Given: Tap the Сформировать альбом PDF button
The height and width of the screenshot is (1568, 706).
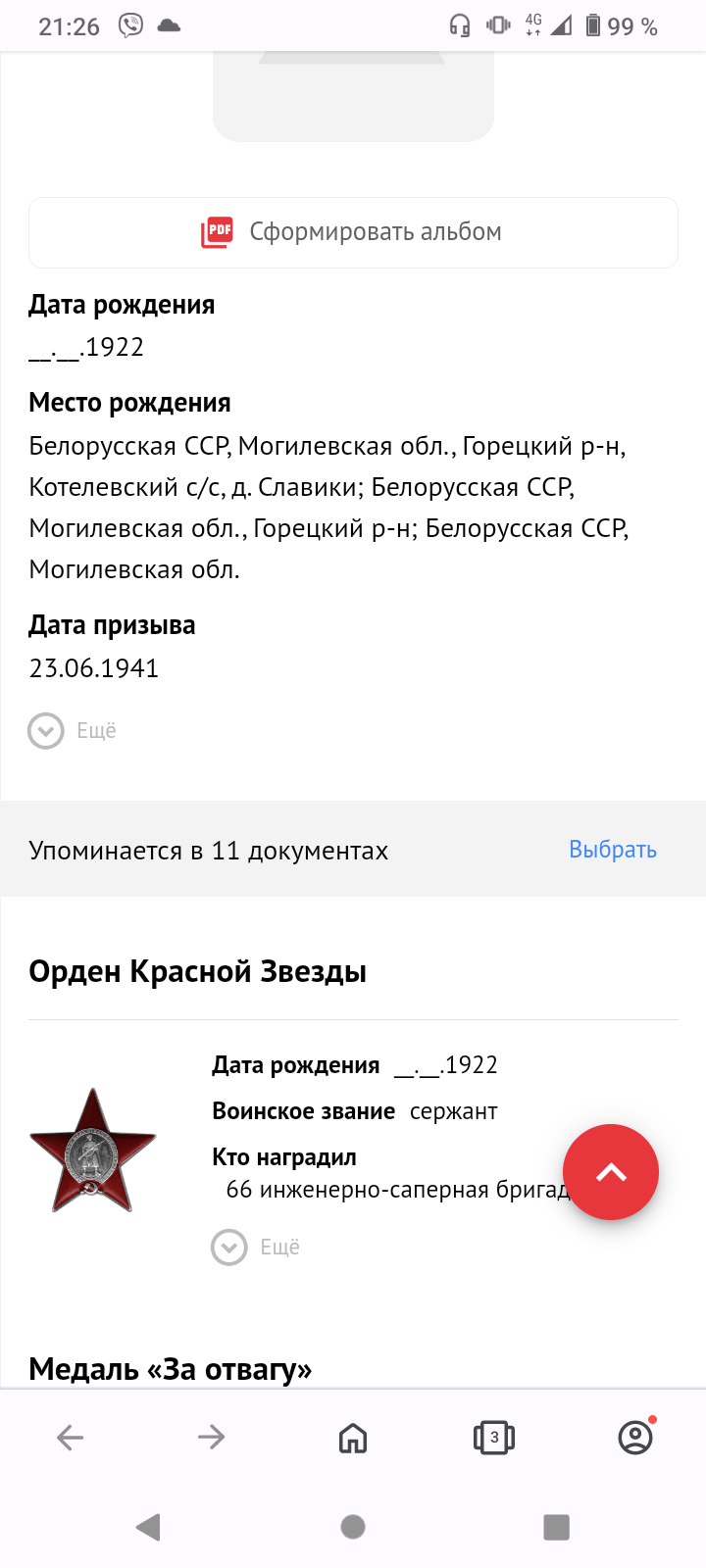Looking at the screenshot, I should coord(353,232).
